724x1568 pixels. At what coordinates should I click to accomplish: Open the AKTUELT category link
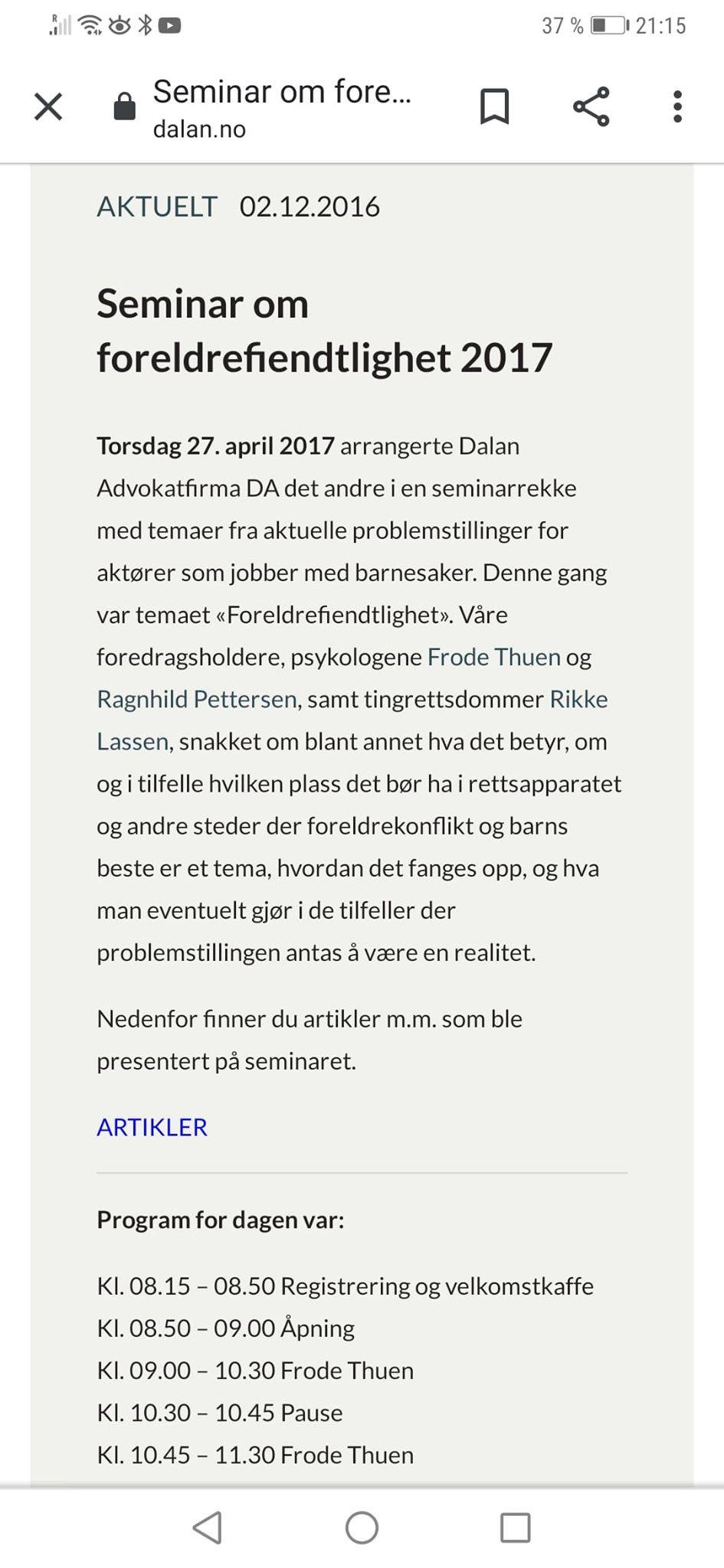coord(157,207)
